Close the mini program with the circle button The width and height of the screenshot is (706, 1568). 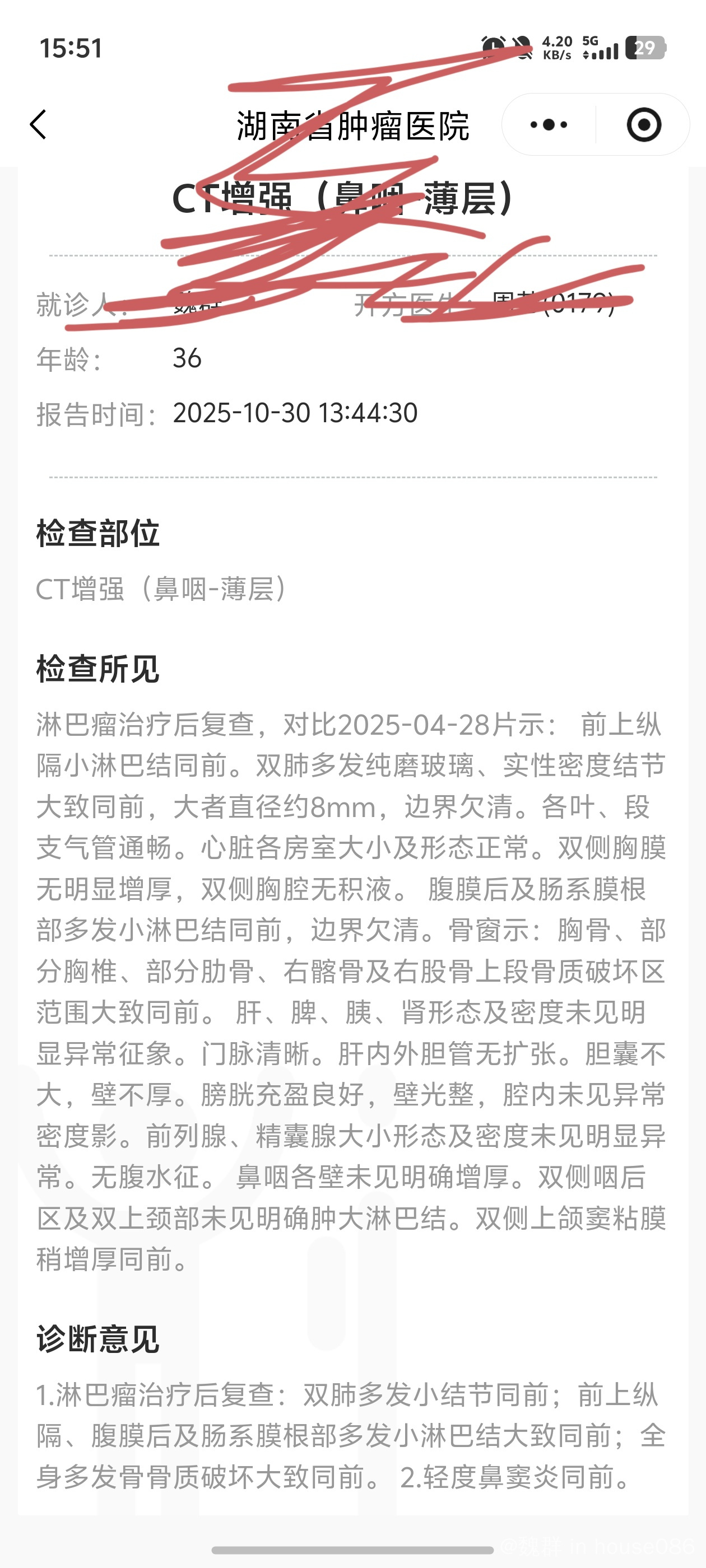point(643,125)
